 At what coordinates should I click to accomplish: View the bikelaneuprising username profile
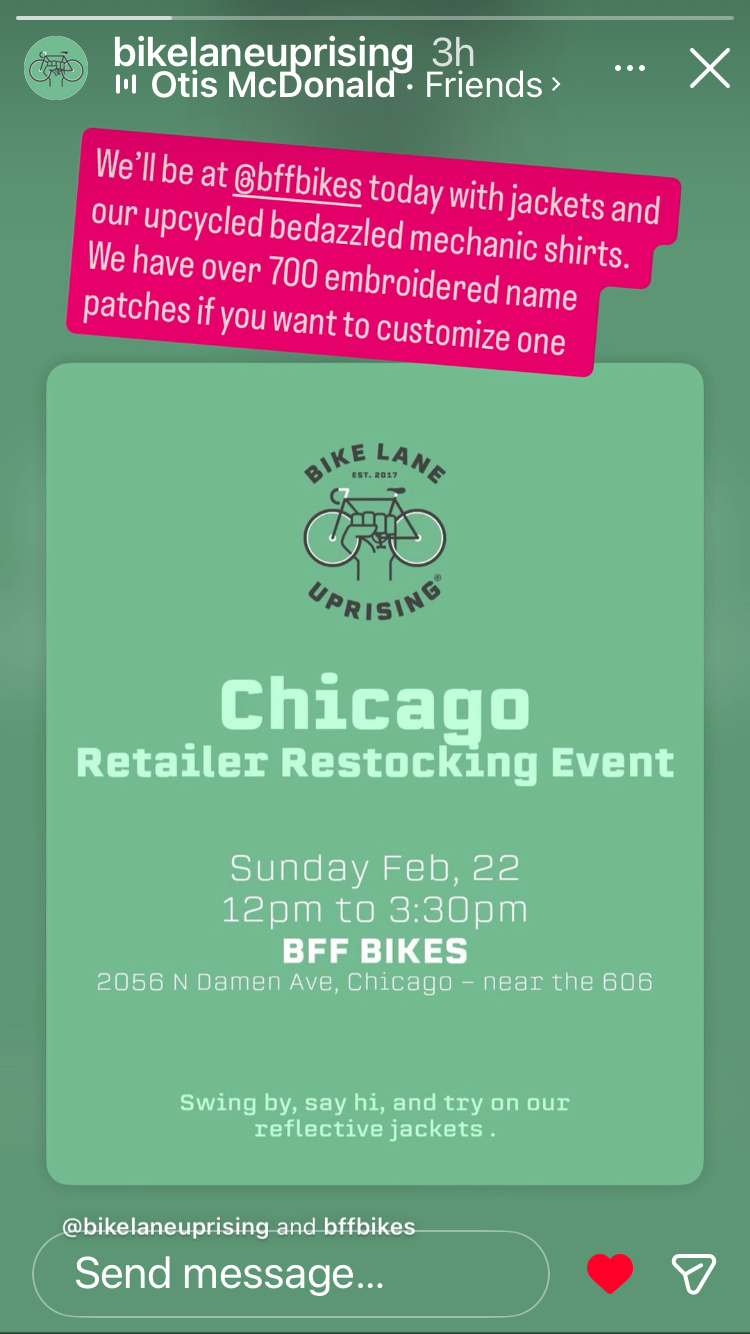(x=263, y=52)
